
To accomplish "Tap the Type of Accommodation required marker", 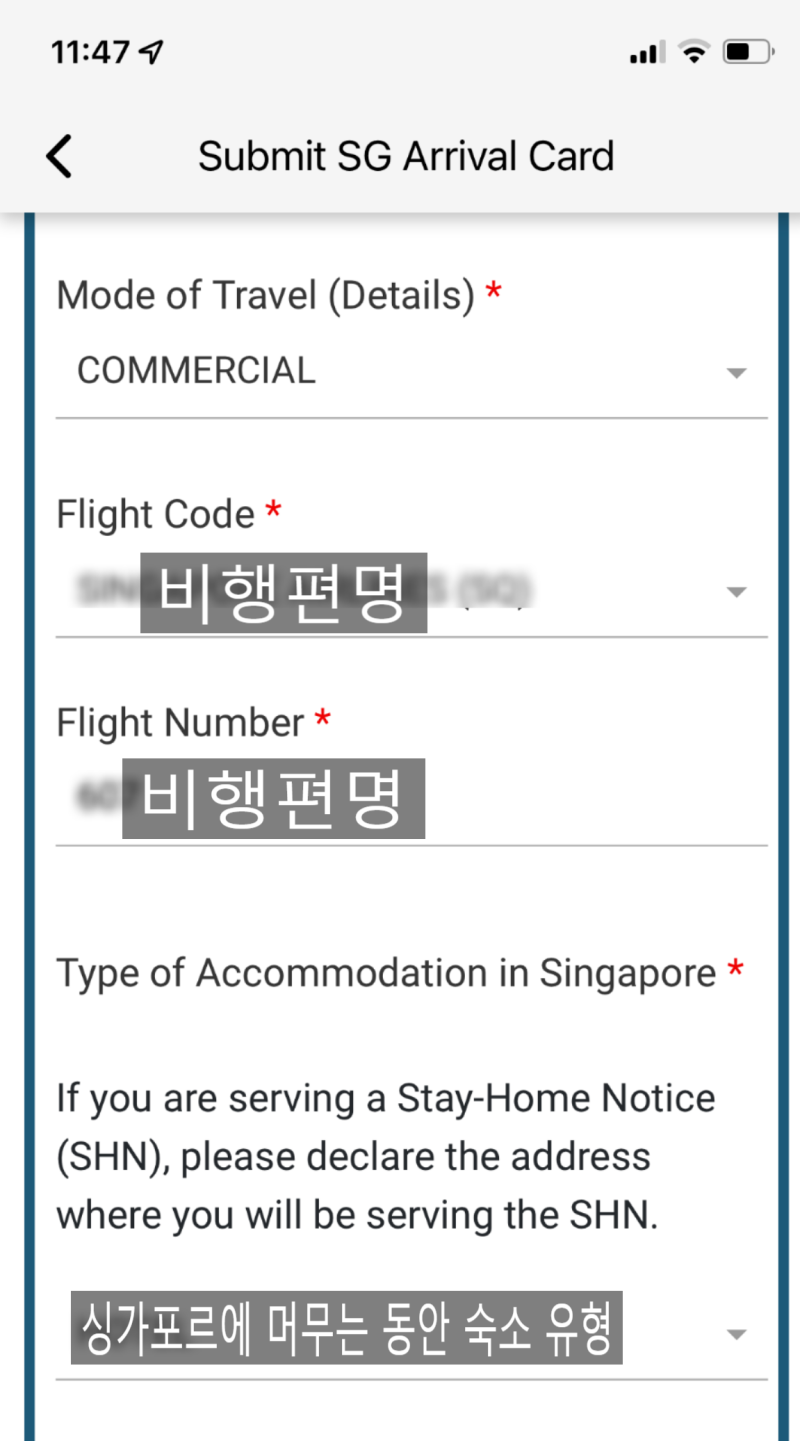I will tap(735, 966).
